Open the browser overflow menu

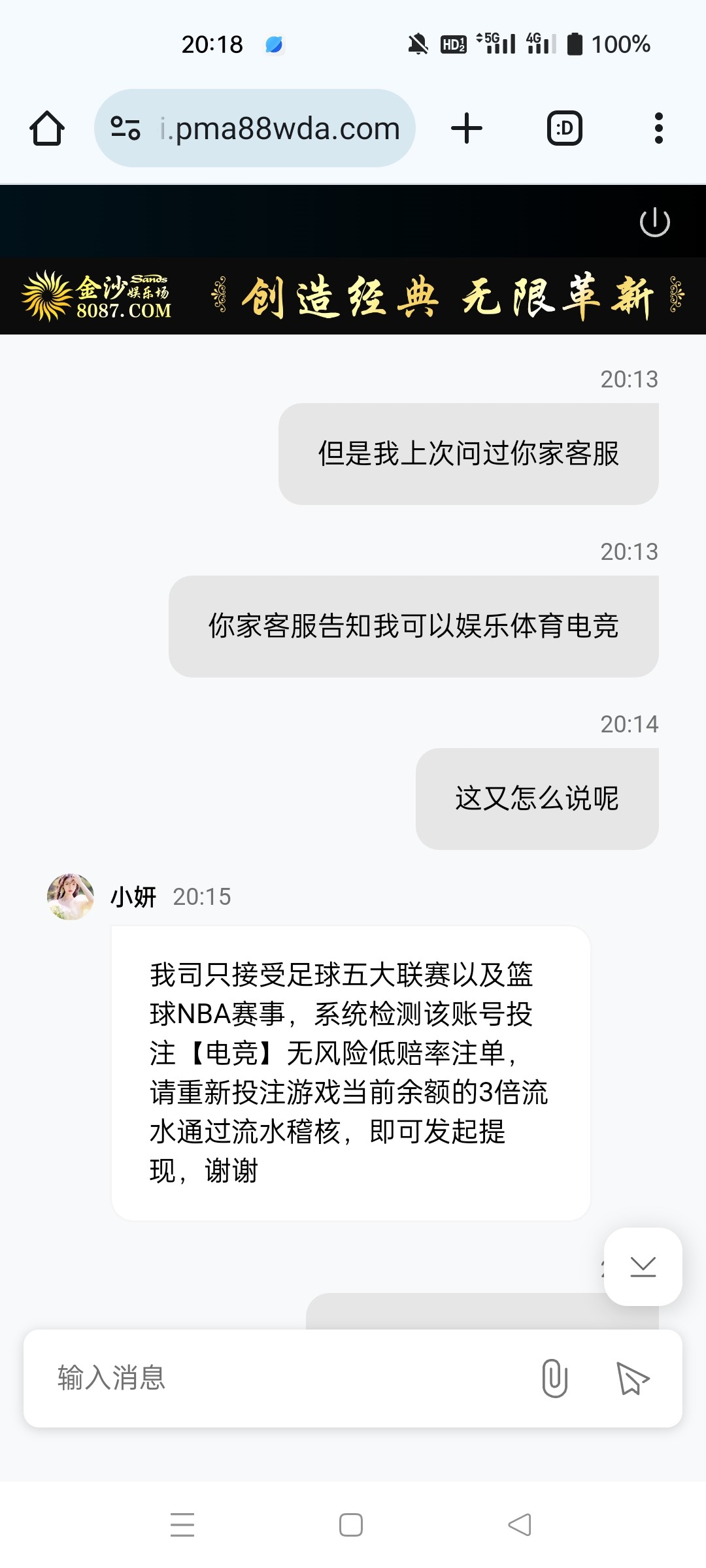coord(658,128)
